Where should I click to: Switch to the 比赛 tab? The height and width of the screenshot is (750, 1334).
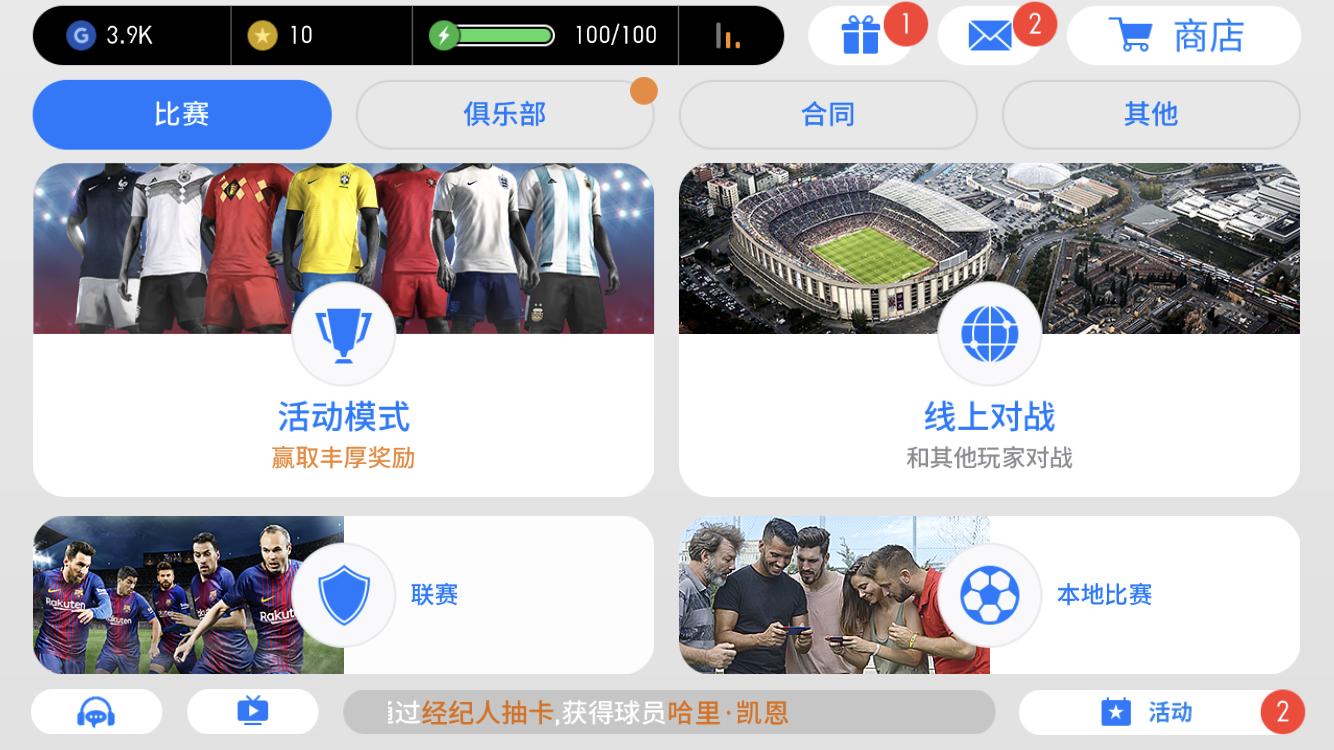(x=182, y=114)
